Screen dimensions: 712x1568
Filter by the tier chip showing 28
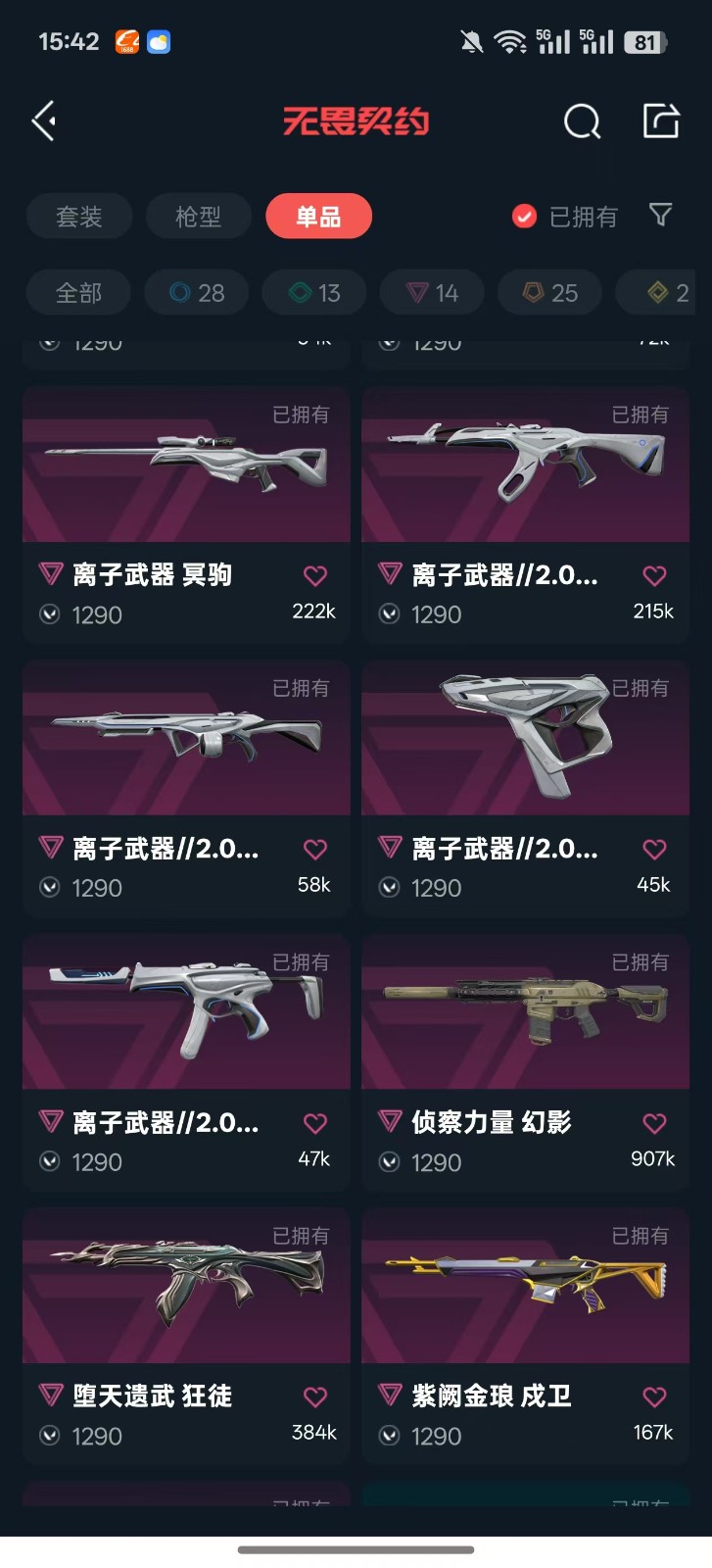(197, 293)
